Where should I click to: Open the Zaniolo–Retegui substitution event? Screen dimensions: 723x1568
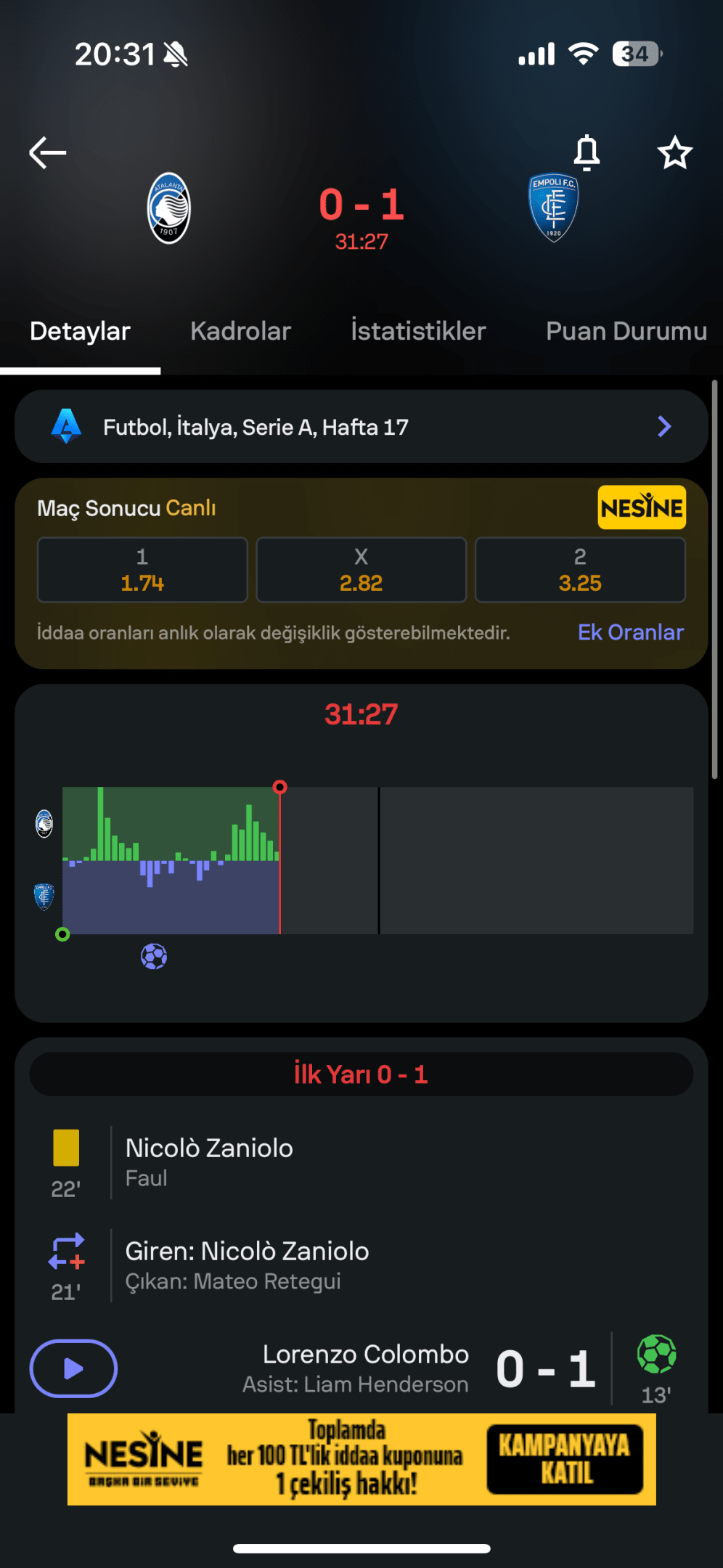[247, 1265]
